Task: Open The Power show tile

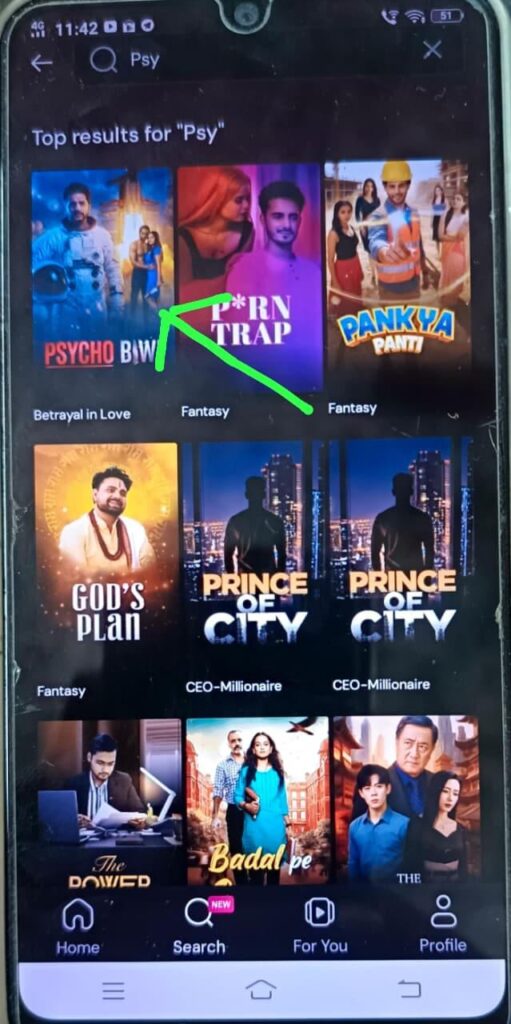Action: [109, 802]
